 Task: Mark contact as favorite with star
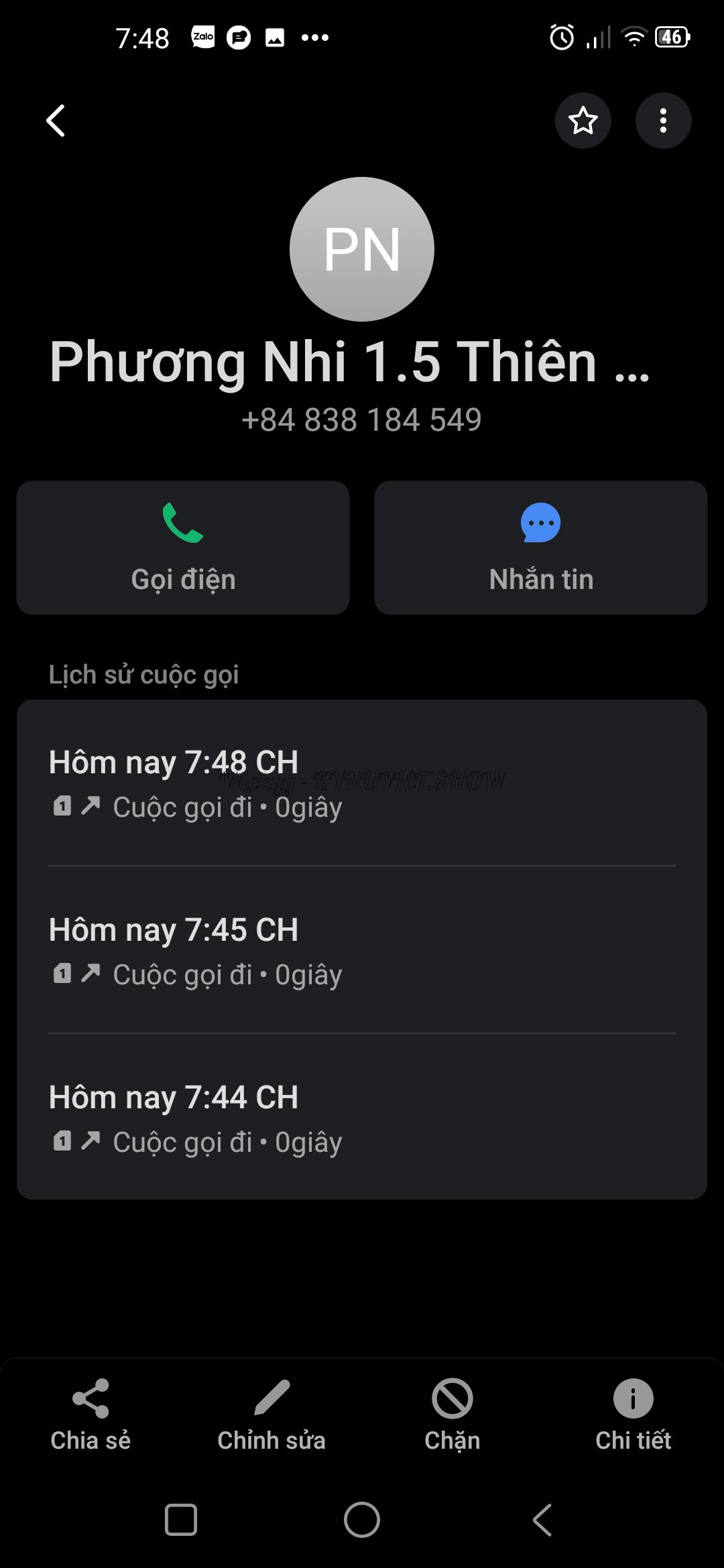coord(583,121)
